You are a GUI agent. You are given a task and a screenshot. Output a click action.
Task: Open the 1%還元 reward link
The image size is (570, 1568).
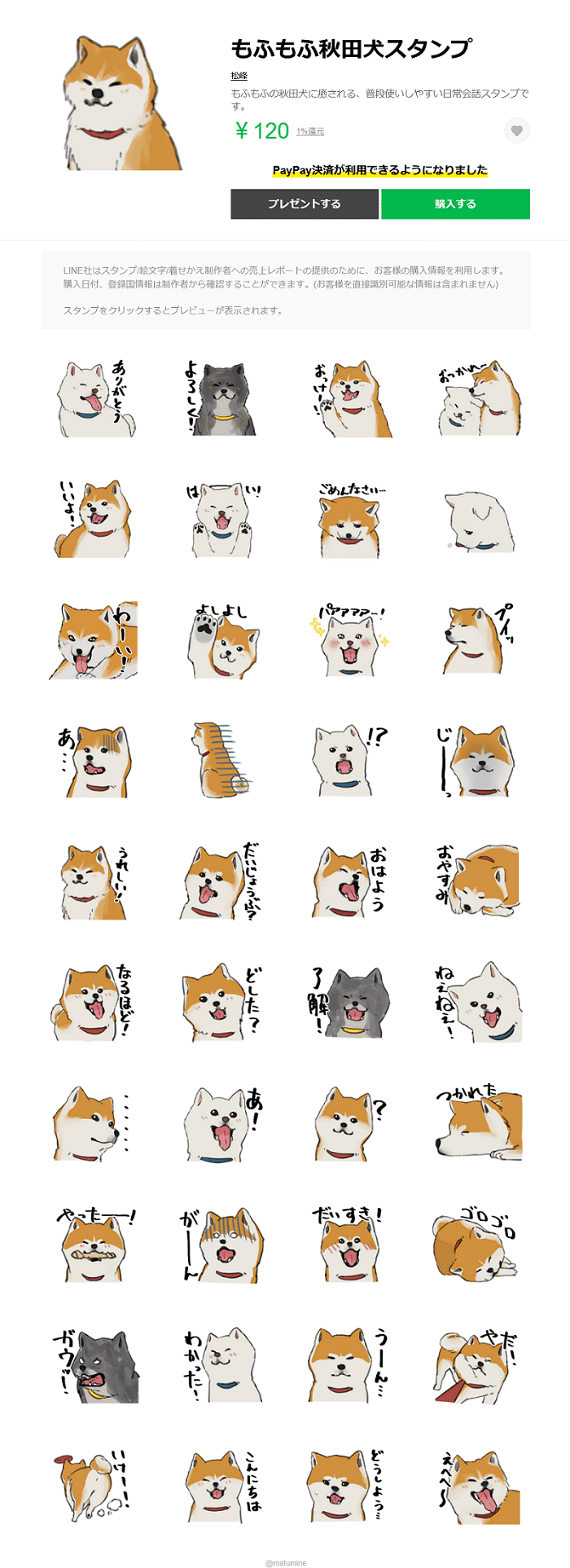[310, 131]
